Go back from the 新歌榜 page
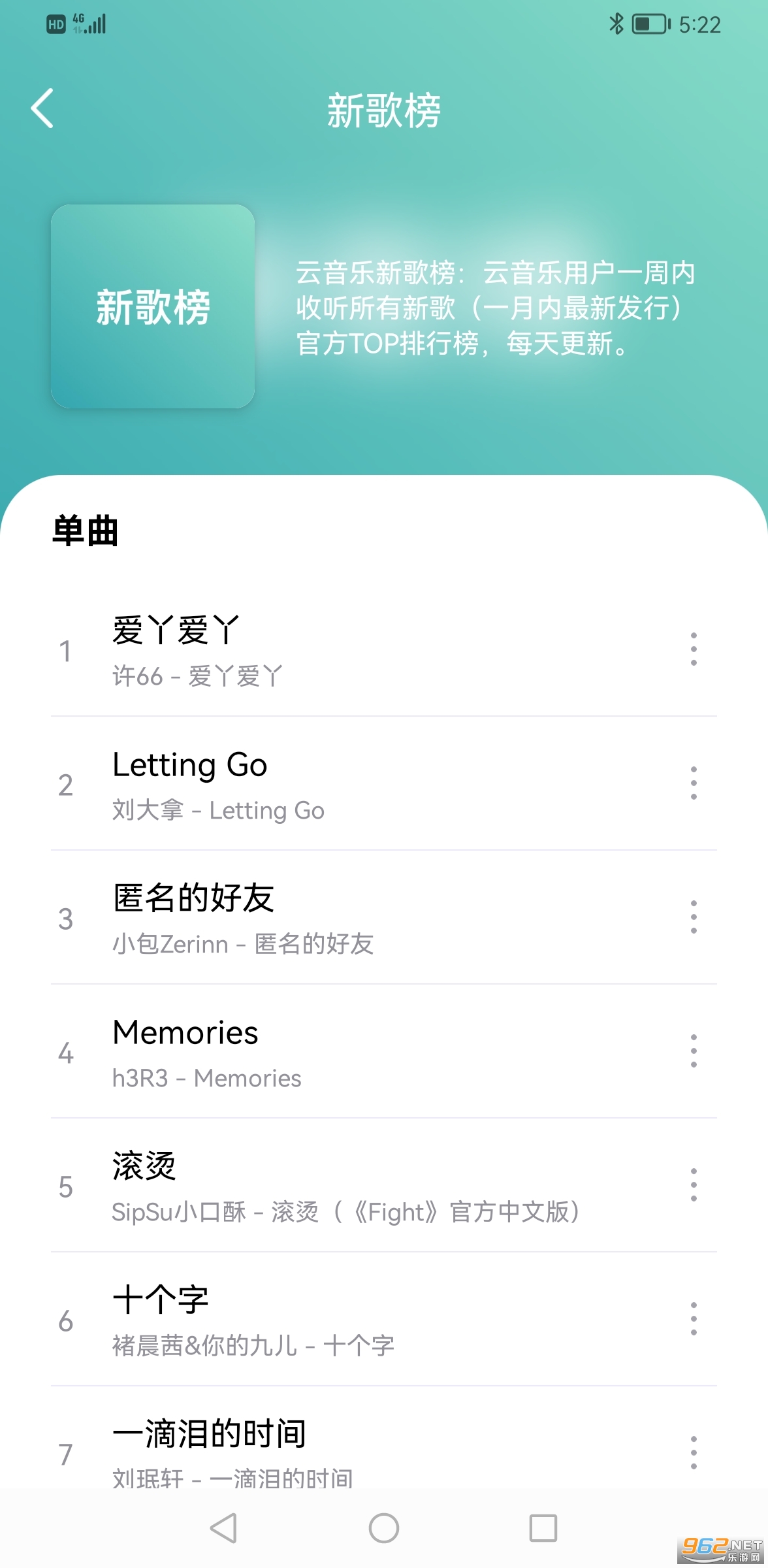Image resolution: width=768 pixels, height=1568 pixels. (43, 108)
